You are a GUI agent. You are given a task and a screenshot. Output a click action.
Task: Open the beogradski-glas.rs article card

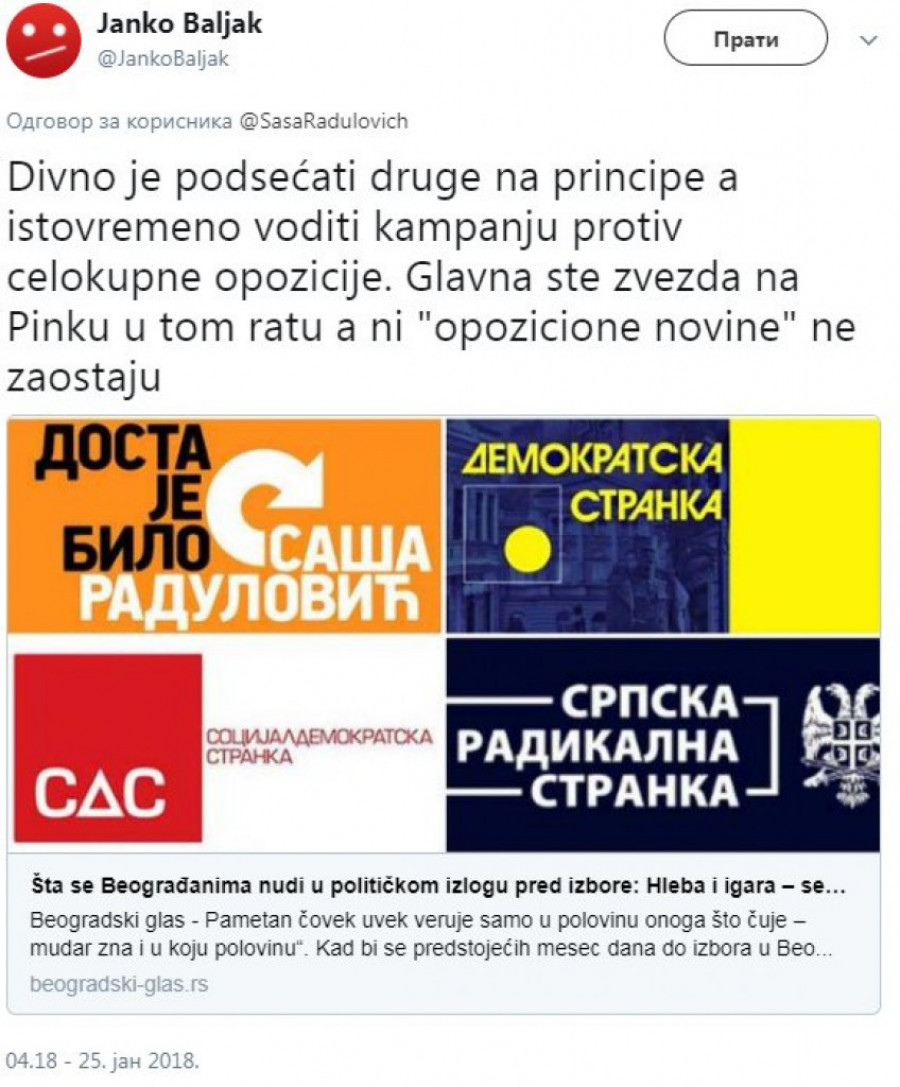[443, 930]
